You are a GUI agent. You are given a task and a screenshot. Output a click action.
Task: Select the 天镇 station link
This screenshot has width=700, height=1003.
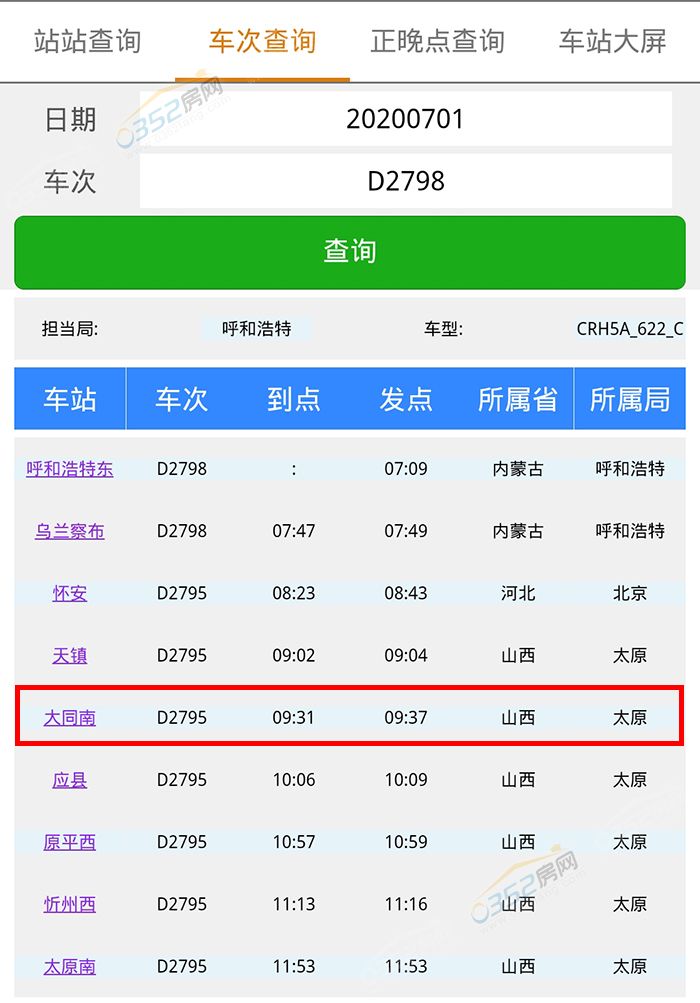pos(70,655)
